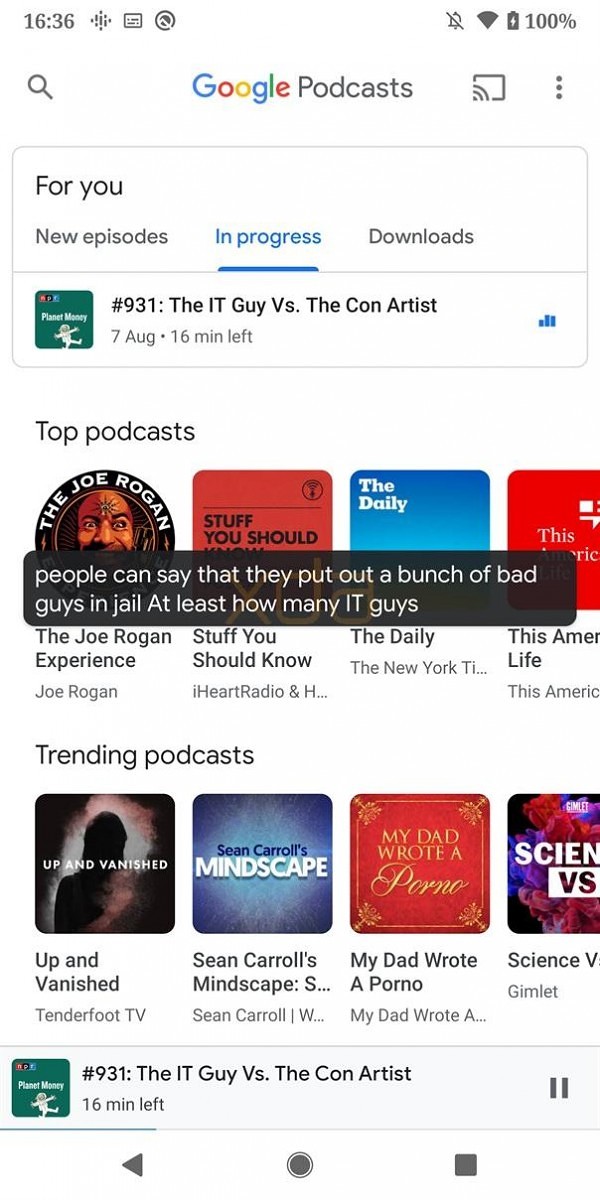The image size is (600, 1200).
Task: Open recent apps with the square button
Action: 466,1164
